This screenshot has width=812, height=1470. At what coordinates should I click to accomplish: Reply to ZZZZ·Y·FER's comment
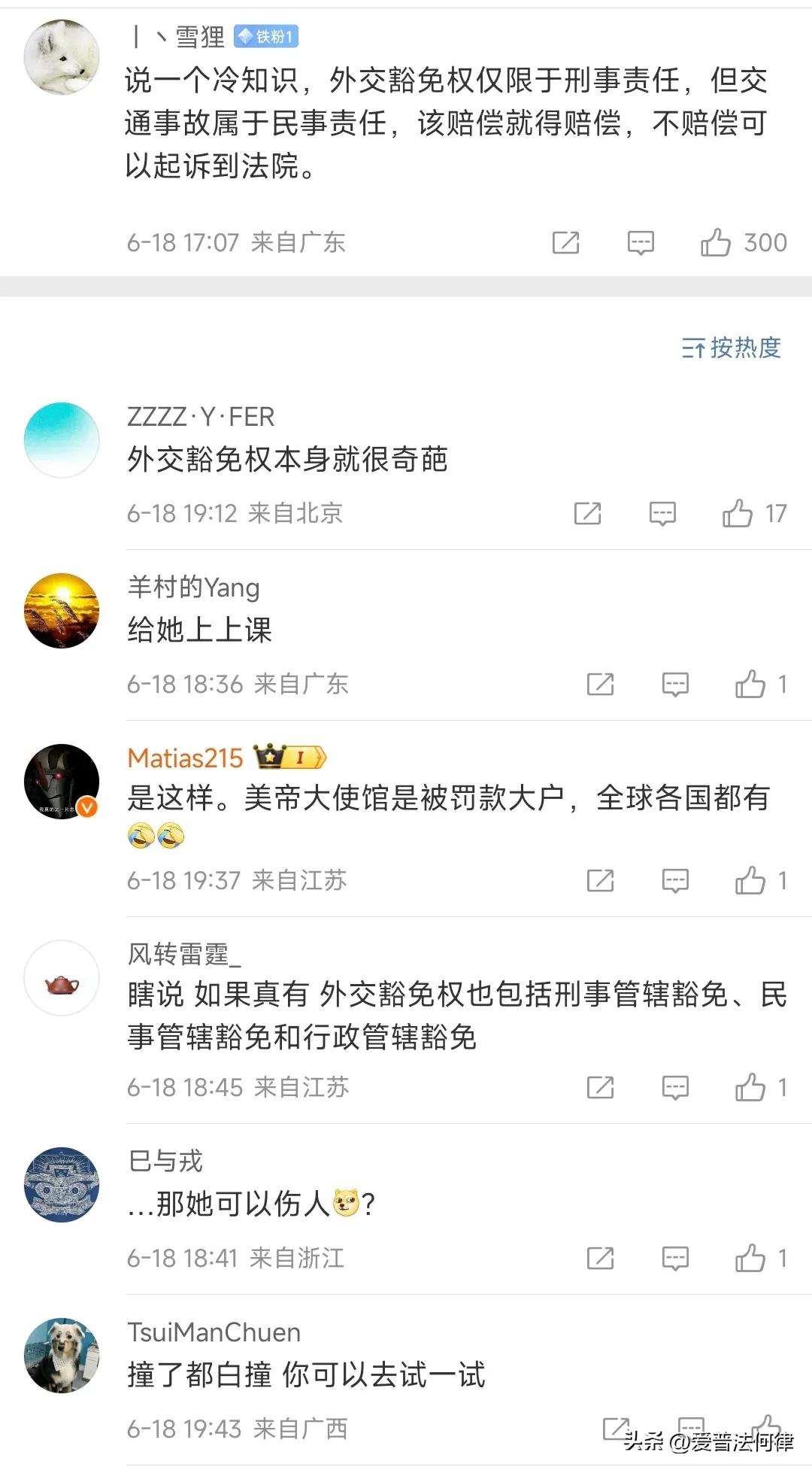pyautogui.click(x=662, y=514)
